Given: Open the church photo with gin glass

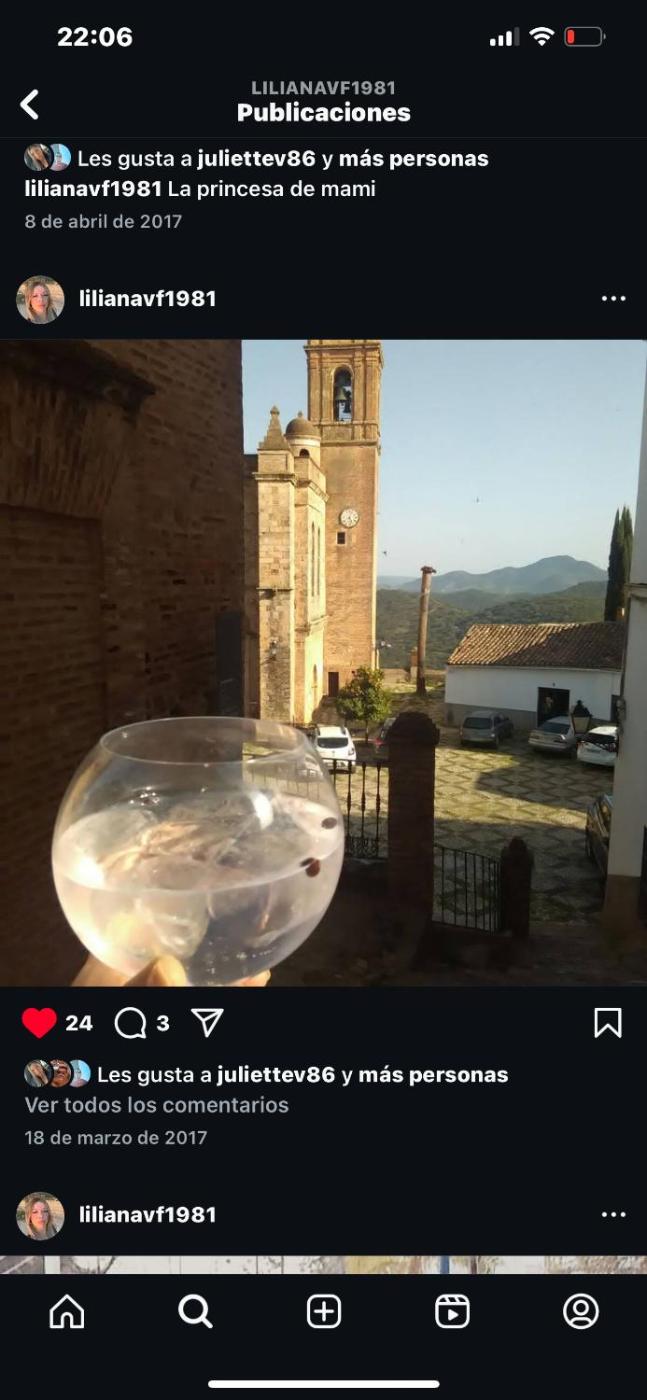Looking at the screenshot, I should [x=323, y=662].
